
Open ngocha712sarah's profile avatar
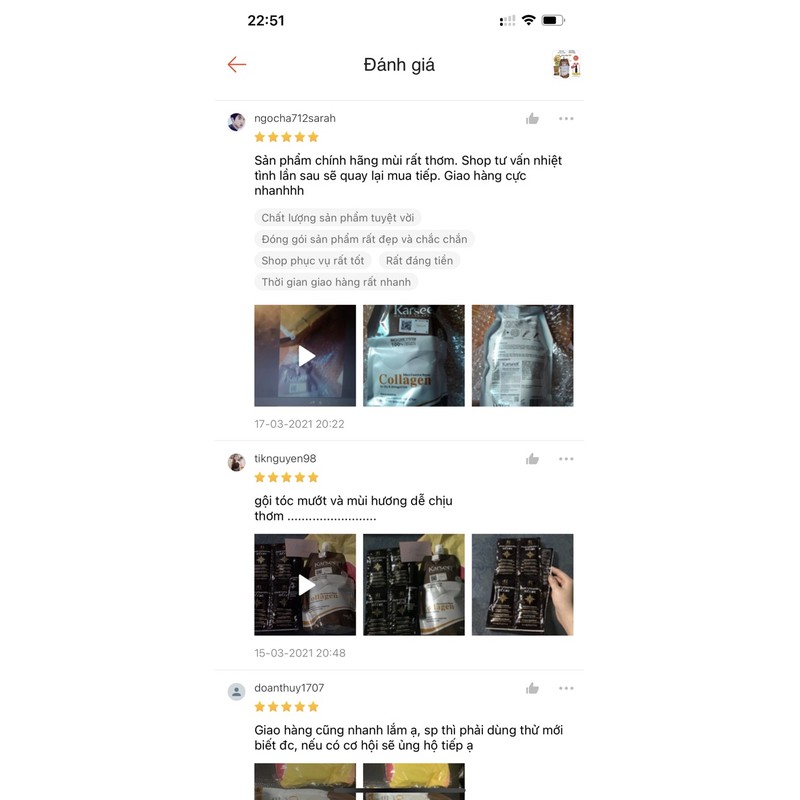(237, 122)
